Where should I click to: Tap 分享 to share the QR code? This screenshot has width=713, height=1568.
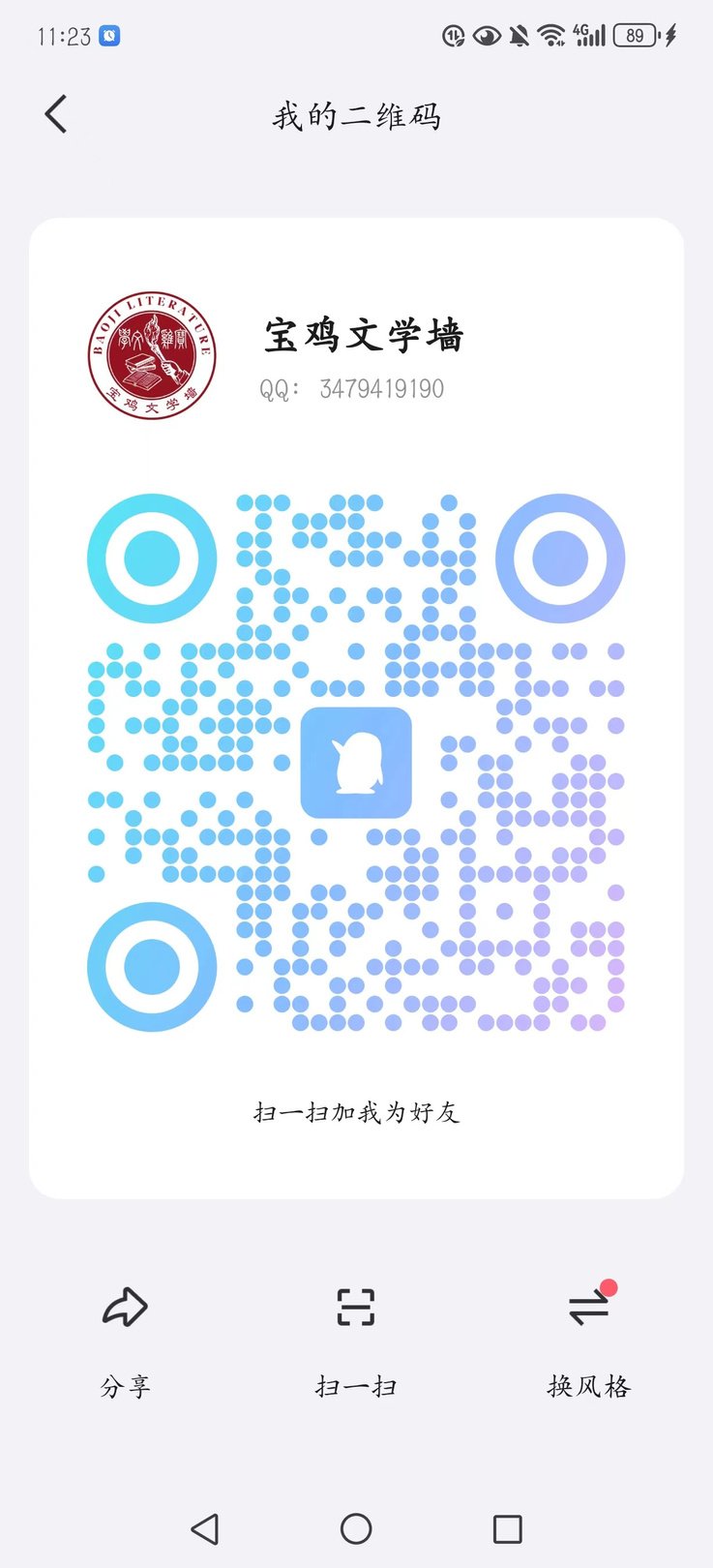coord(125,1334)
